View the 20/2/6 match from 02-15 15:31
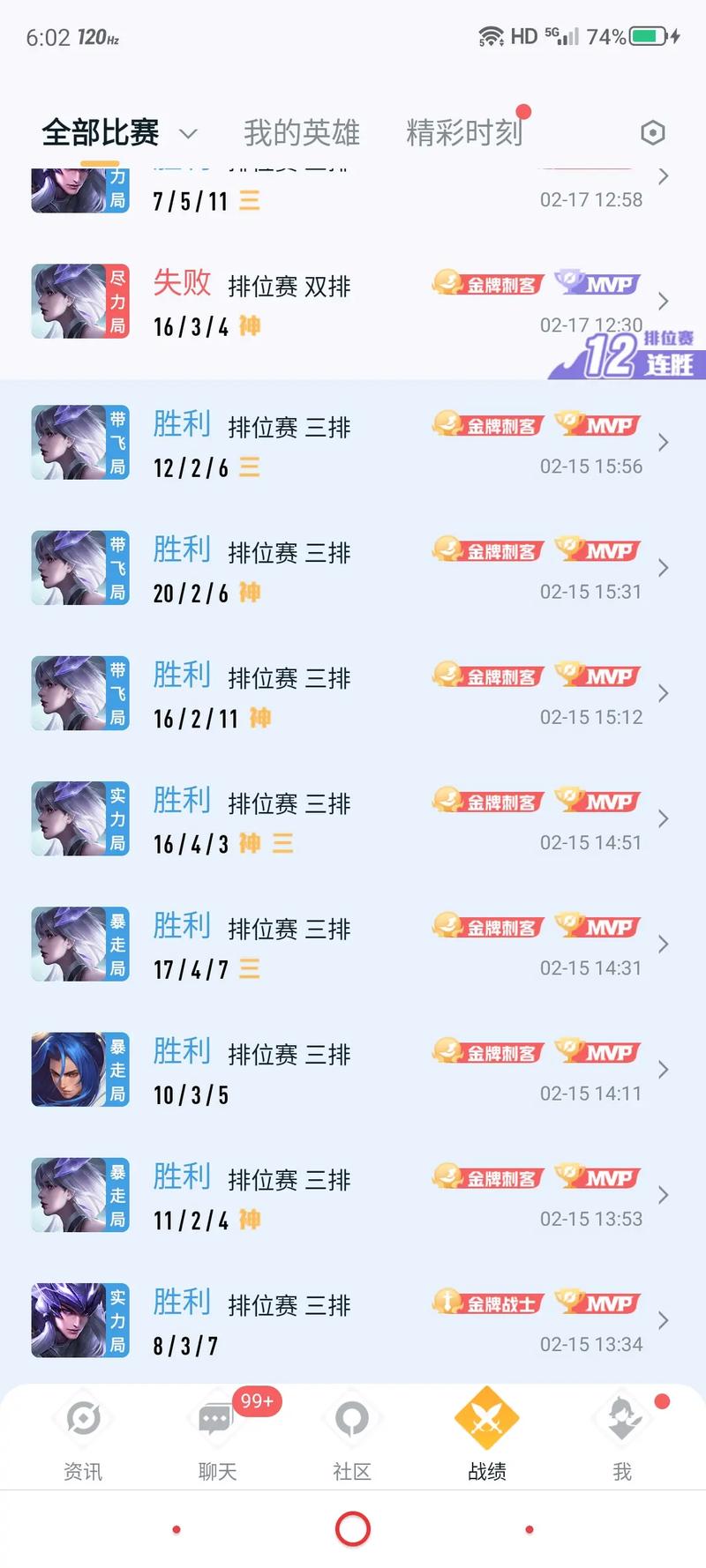706x1568 pixels. coord(353,568)
